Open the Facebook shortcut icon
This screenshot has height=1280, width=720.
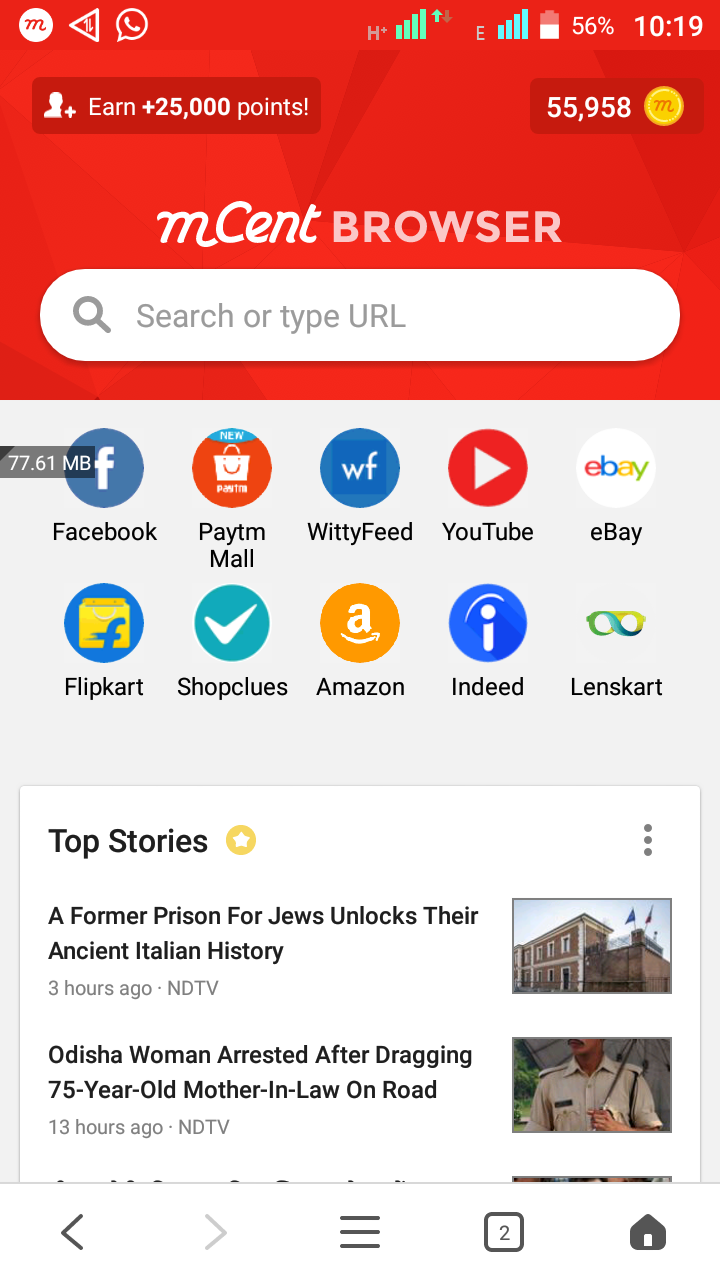click(x=104, y=467)
